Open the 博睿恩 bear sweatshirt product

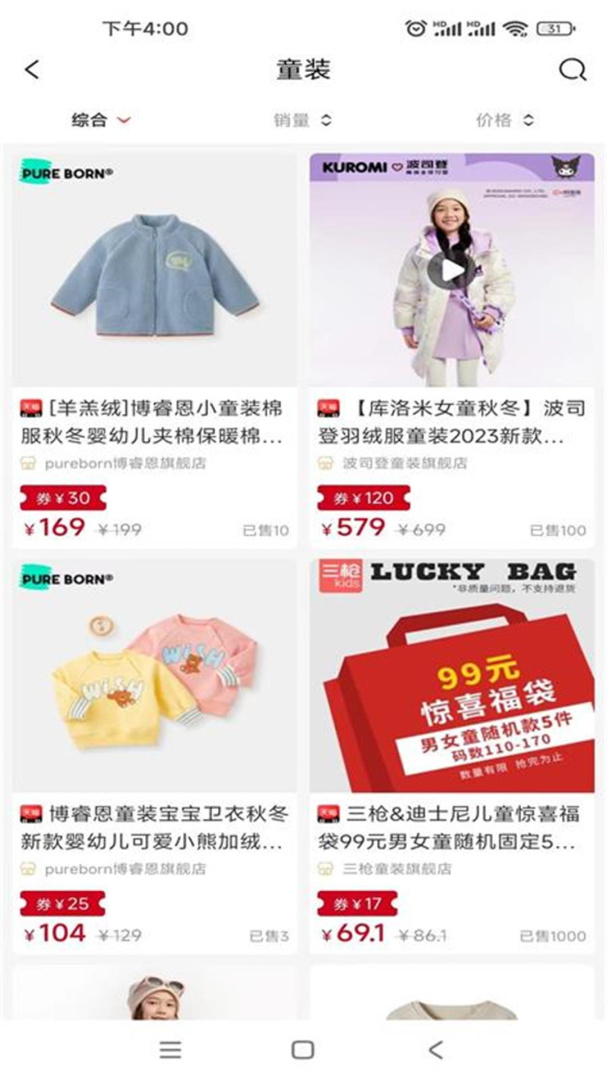pyautogui.click(x=154, y=677)
